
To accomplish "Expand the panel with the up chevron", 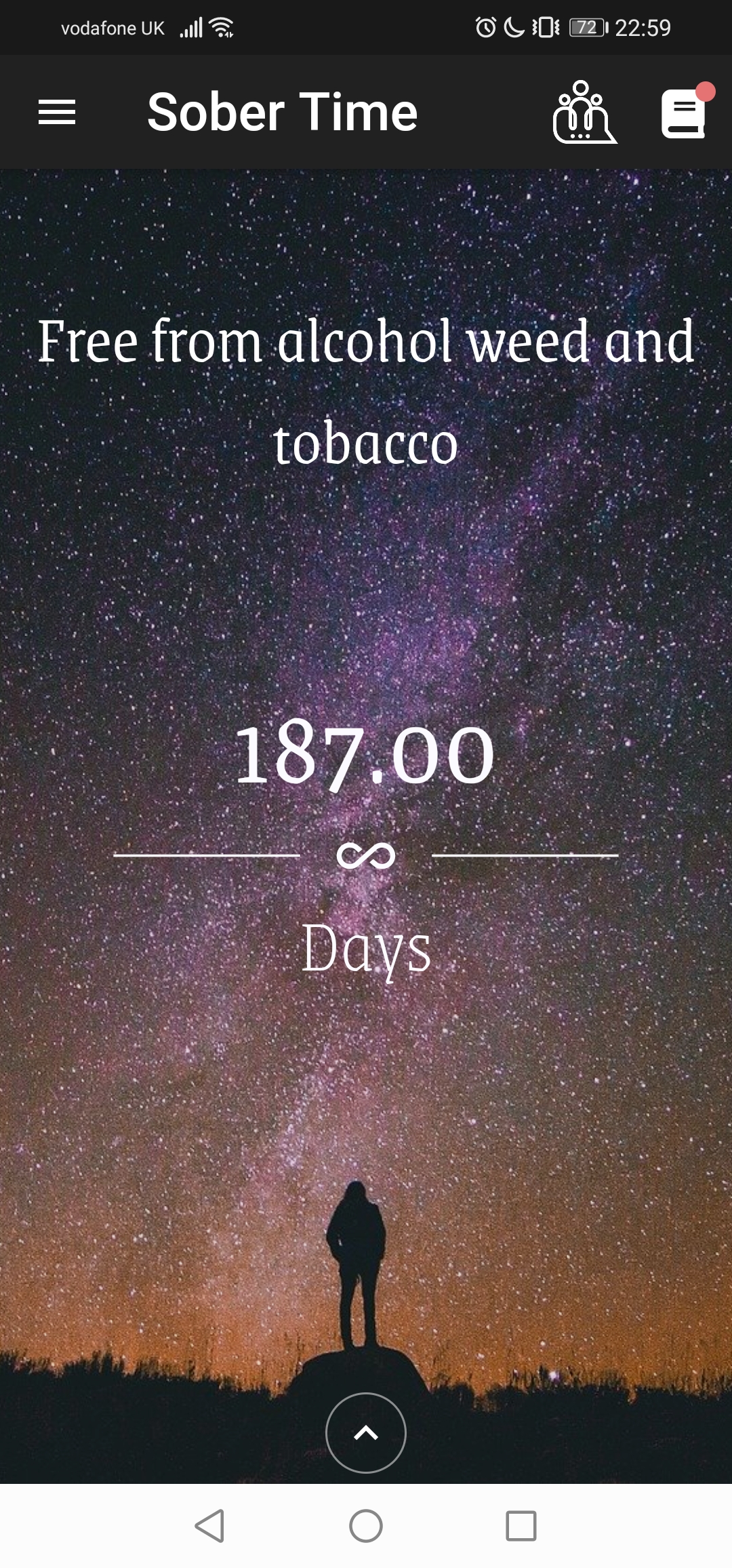I will click(x=366, y=1432).
